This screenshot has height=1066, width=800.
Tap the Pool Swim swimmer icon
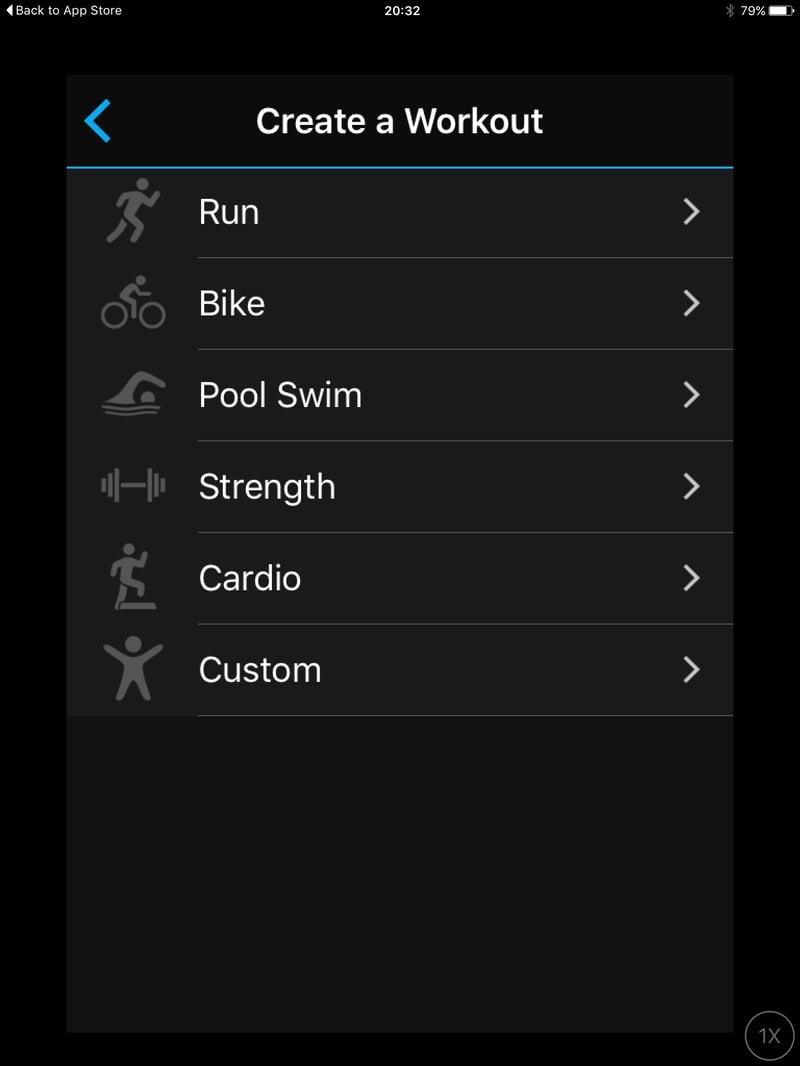[x=131, y=395]
